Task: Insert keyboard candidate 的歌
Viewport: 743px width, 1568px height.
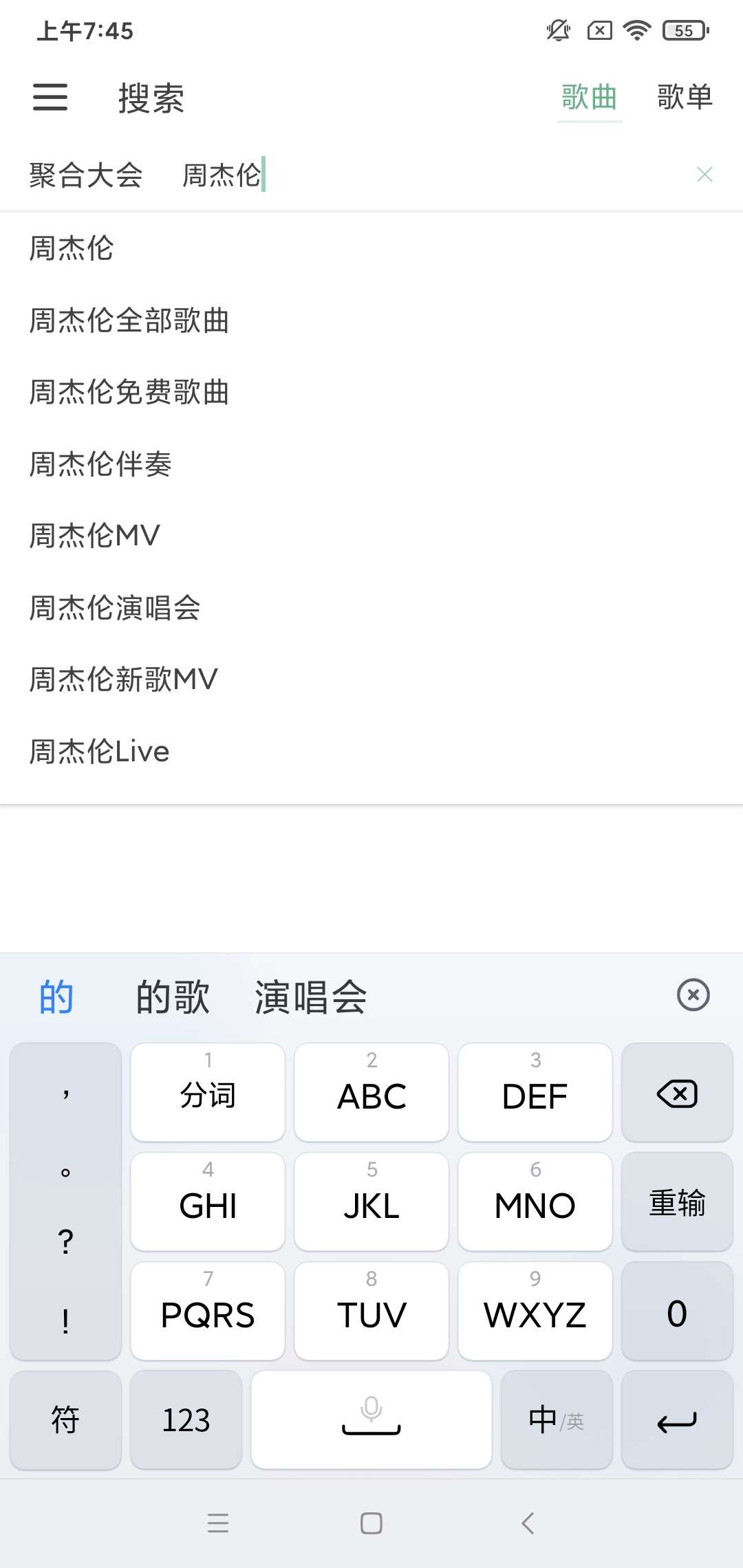Action: 173,997
